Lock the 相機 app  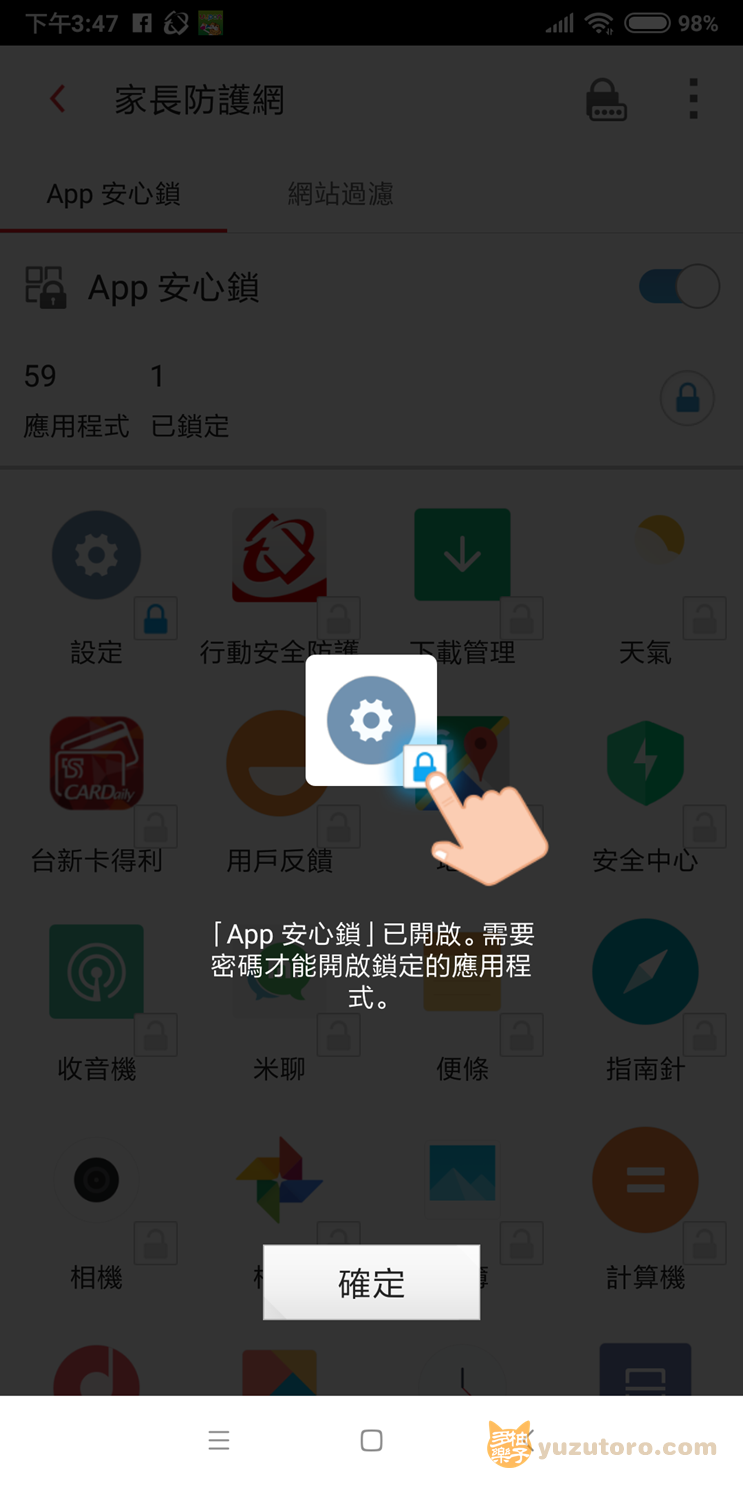[x=156, y=1244]
